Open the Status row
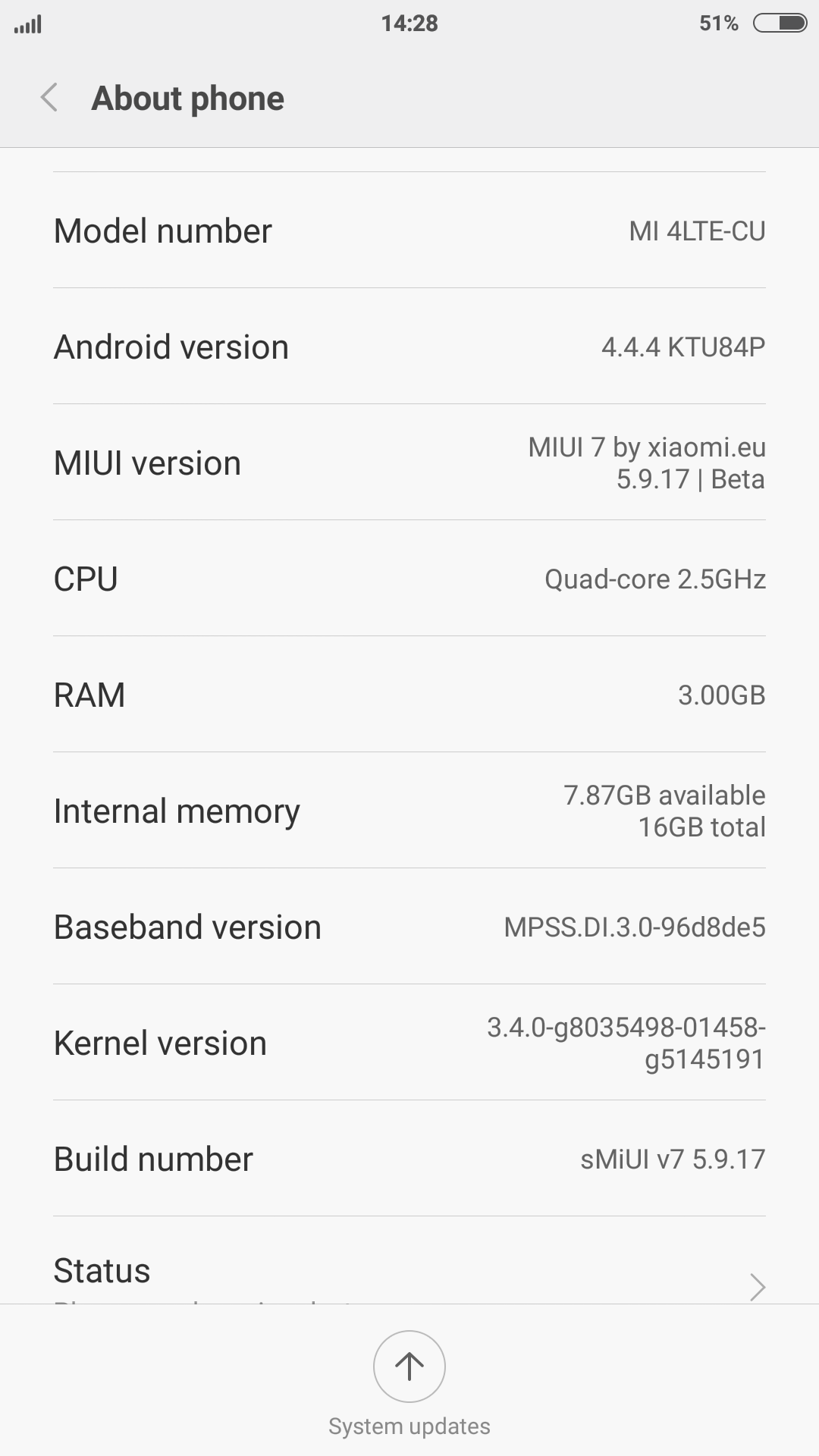This screenshot has height=1456, width=819. tap(409, 1260)
